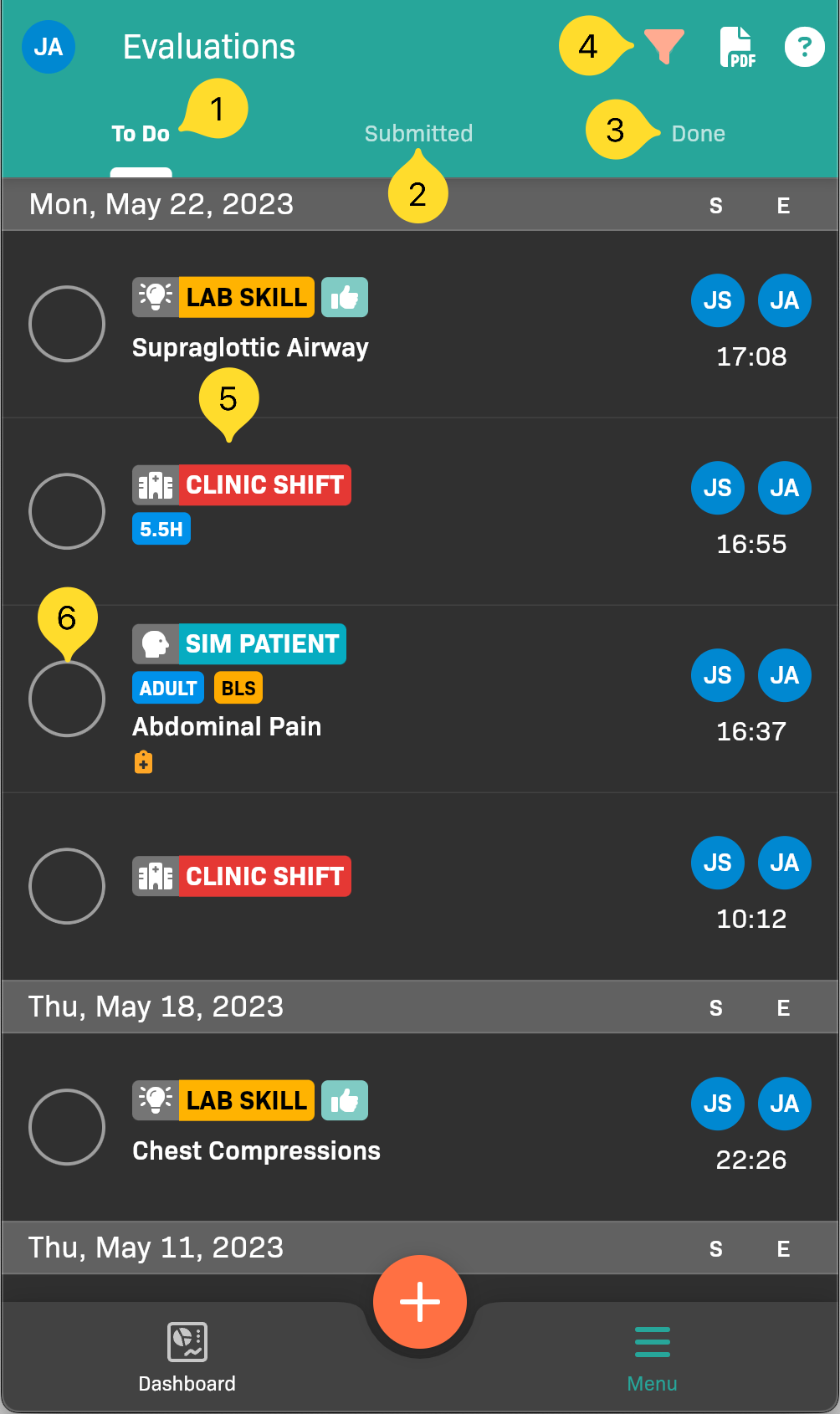Select the Chest Compressions evaluation circle

coord(67,1126)
